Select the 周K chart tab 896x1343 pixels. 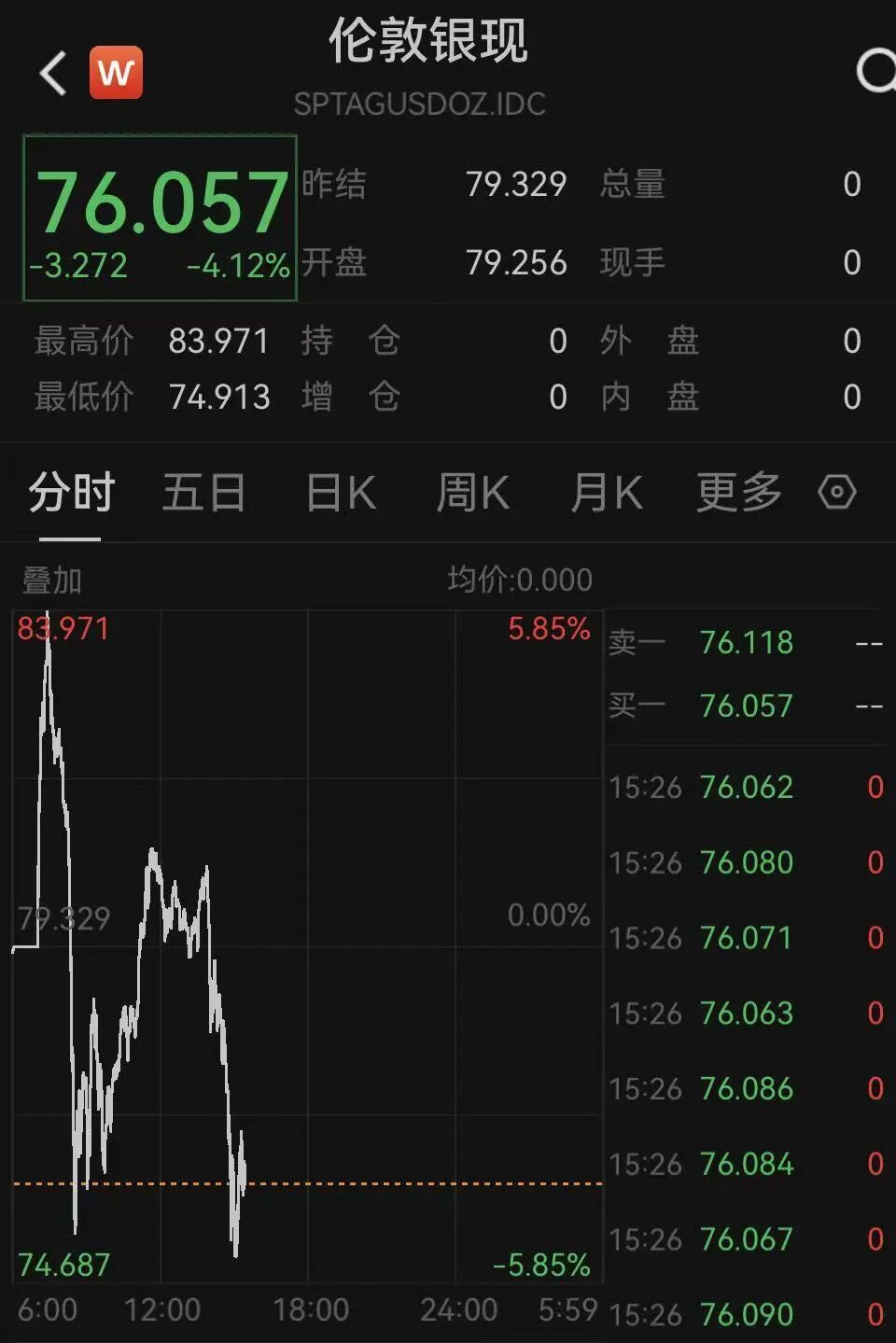pos(473,493)
